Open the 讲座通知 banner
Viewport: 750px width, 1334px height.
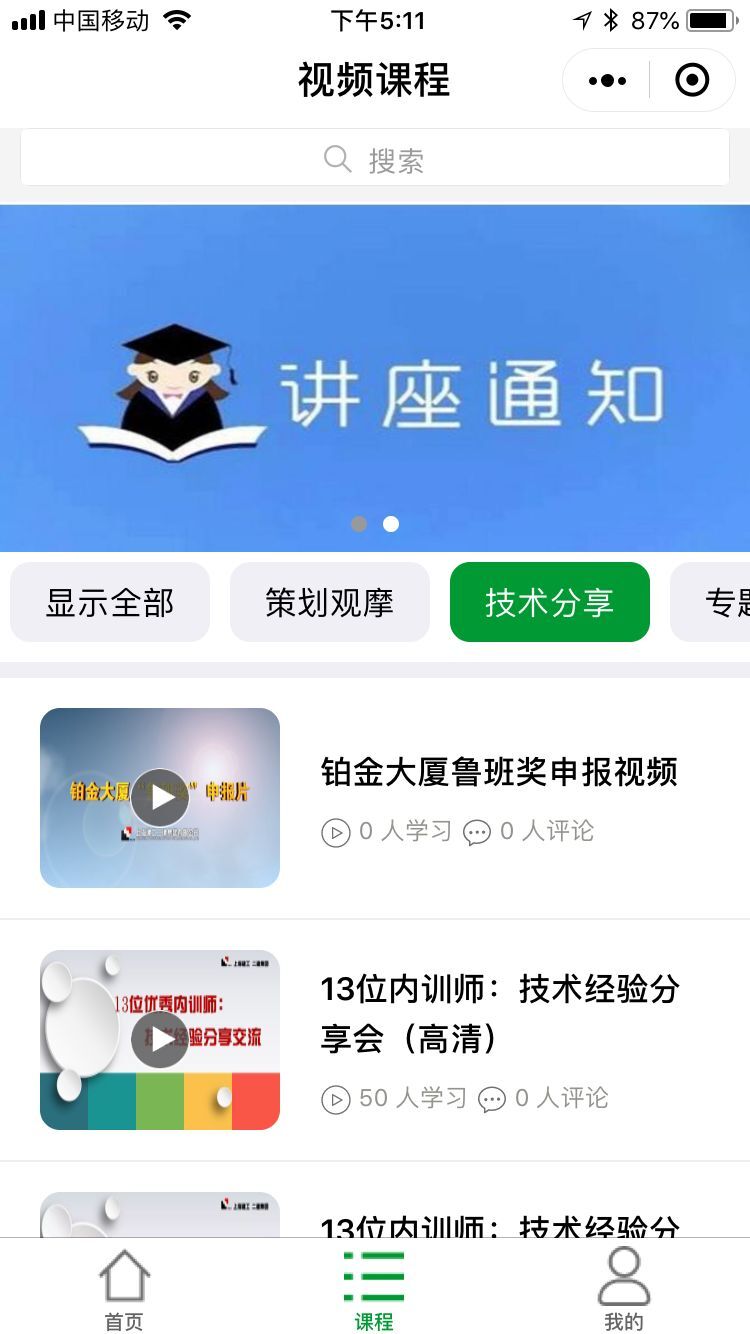pos(375,378)
